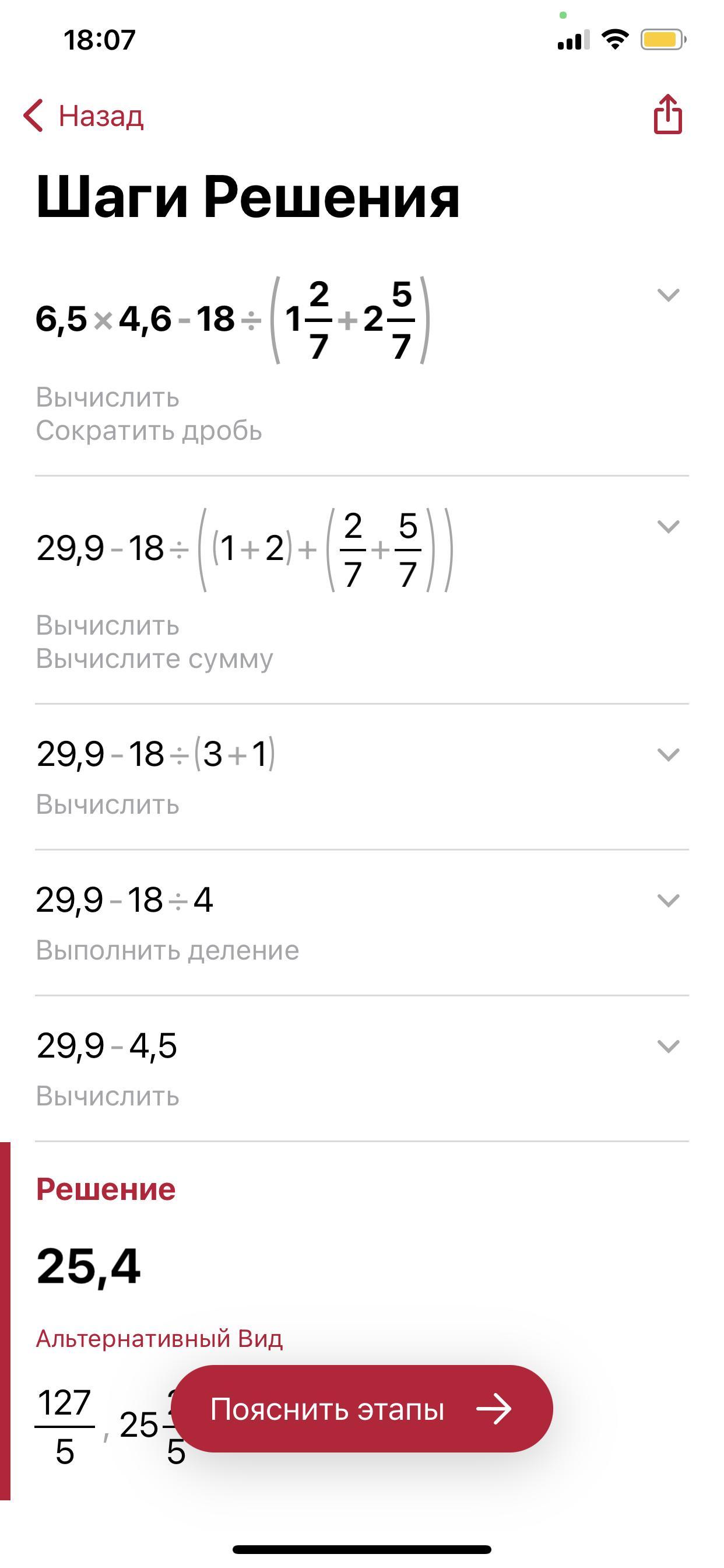
Task: Expand the first step with 6,5×4,6
Action: pyautogui.click(x=668, y=295)
